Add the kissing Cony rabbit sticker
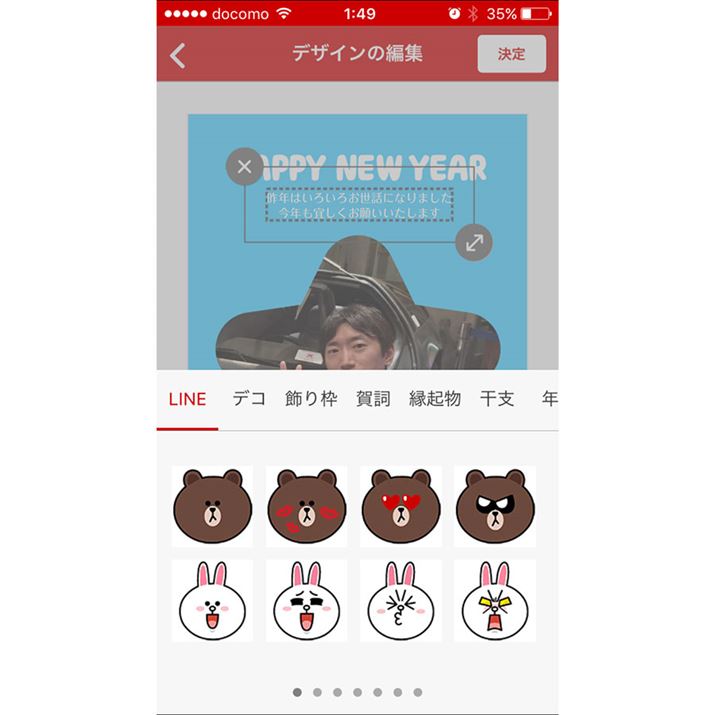715x715 pixels. coord(401,600)
